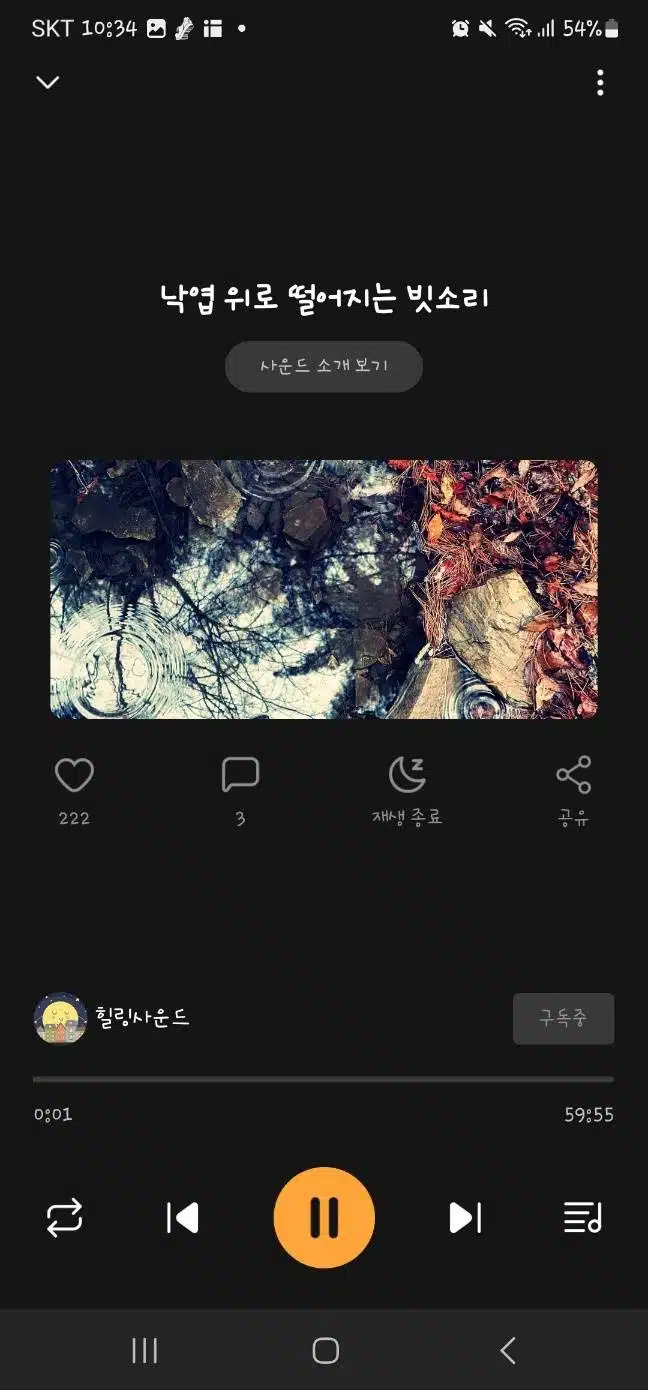
Task: Go back using the system back button
Action: click(x=508, y=1351)
